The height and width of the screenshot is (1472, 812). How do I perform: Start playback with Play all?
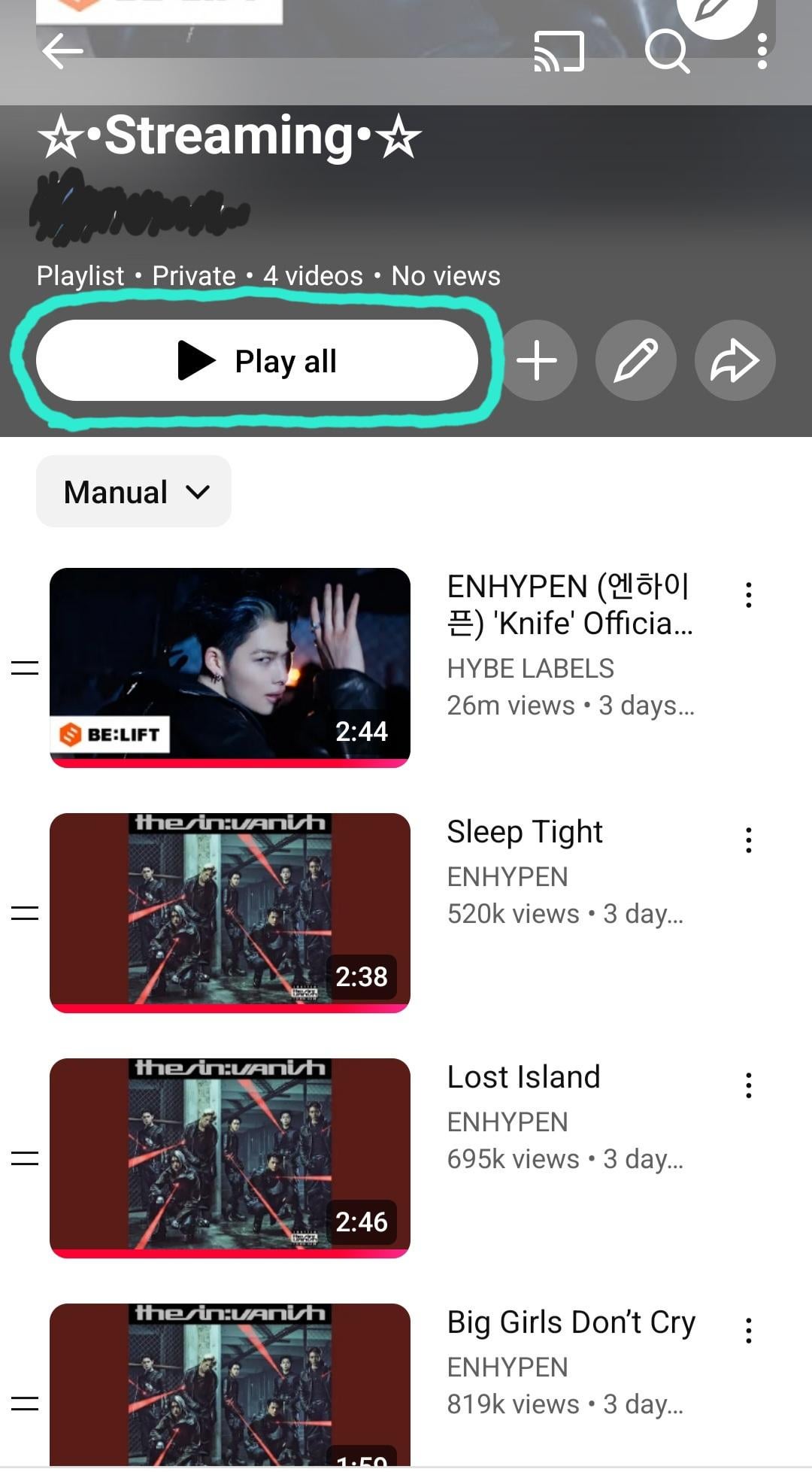tap(257, 361)
